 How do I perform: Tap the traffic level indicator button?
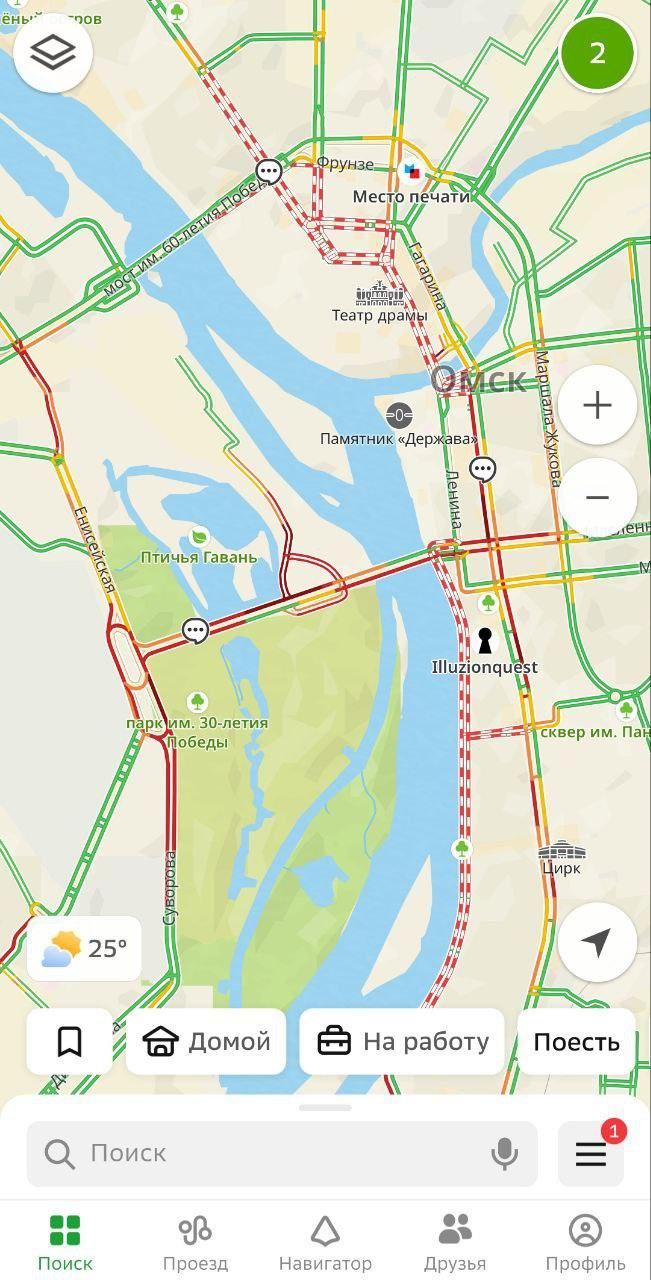[597, 53]
